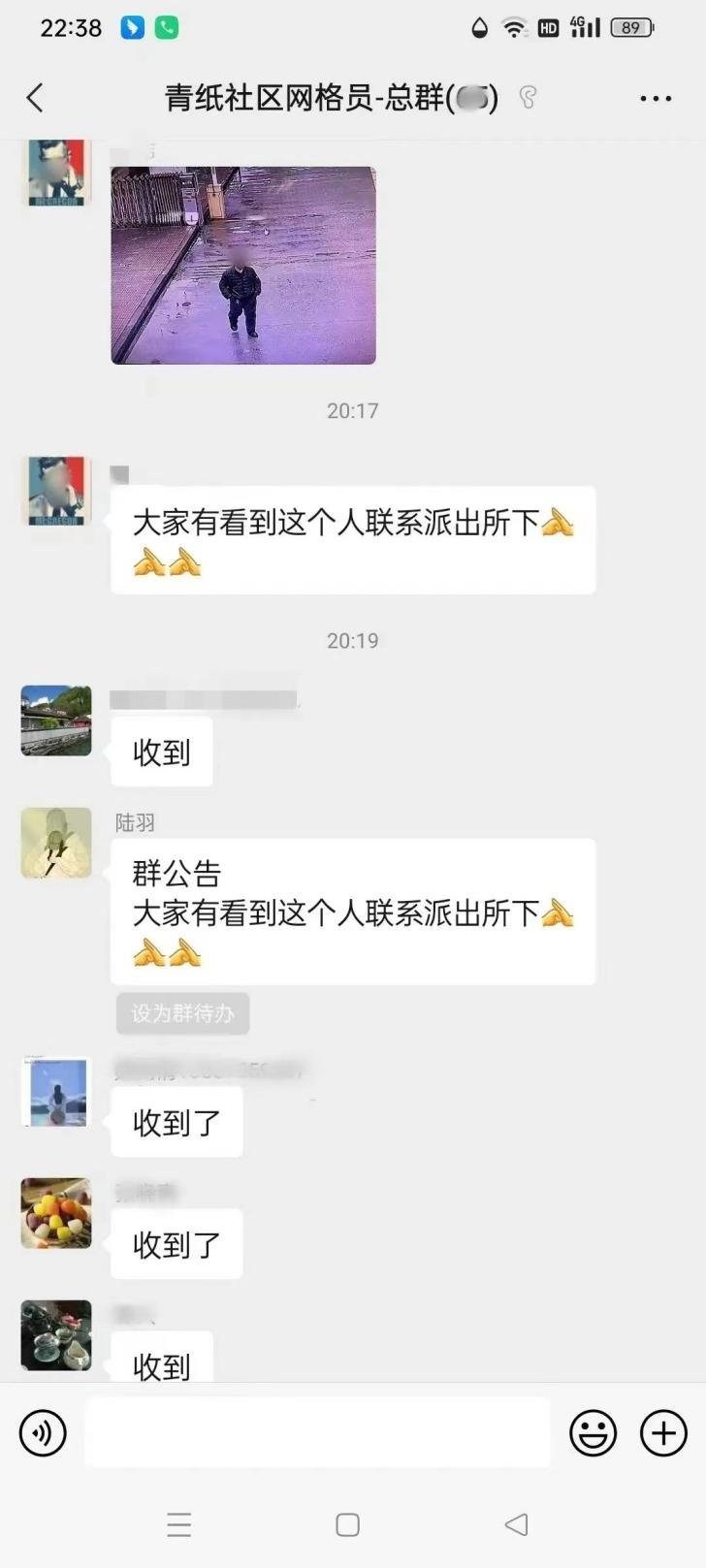Tap the 设为群待办 button
Screen dimensions: 706x1568
182,1013
